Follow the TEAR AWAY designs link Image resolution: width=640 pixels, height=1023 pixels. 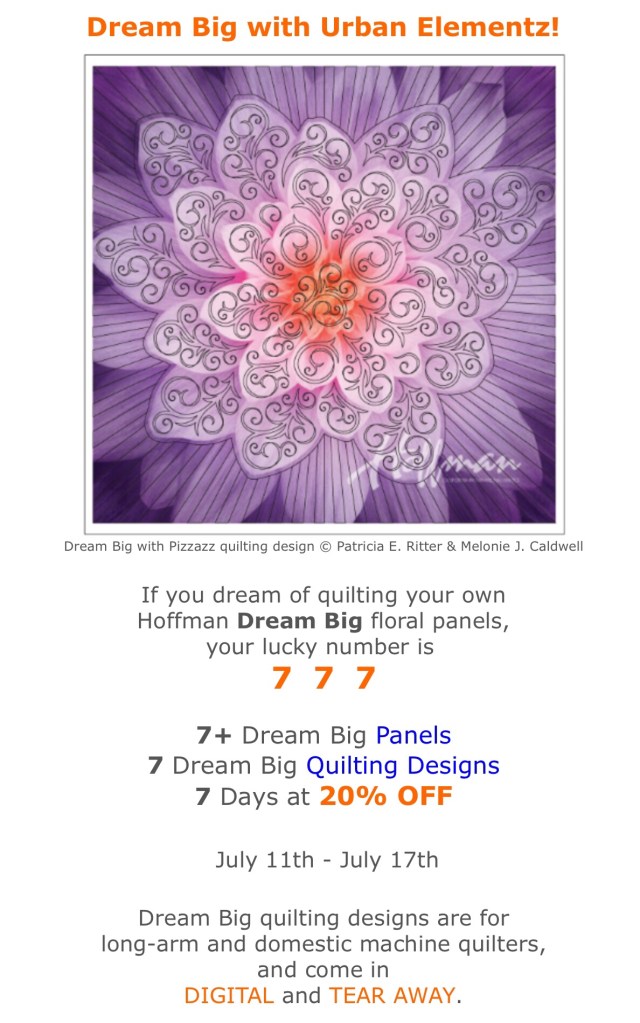click(392, 995)
